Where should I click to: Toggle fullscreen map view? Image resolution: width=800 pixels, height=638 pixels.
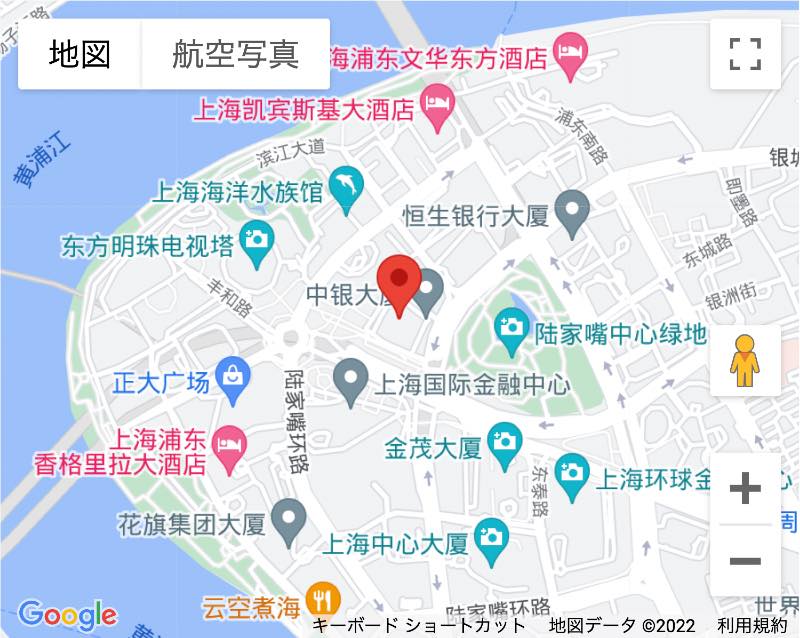click(745, 54)
